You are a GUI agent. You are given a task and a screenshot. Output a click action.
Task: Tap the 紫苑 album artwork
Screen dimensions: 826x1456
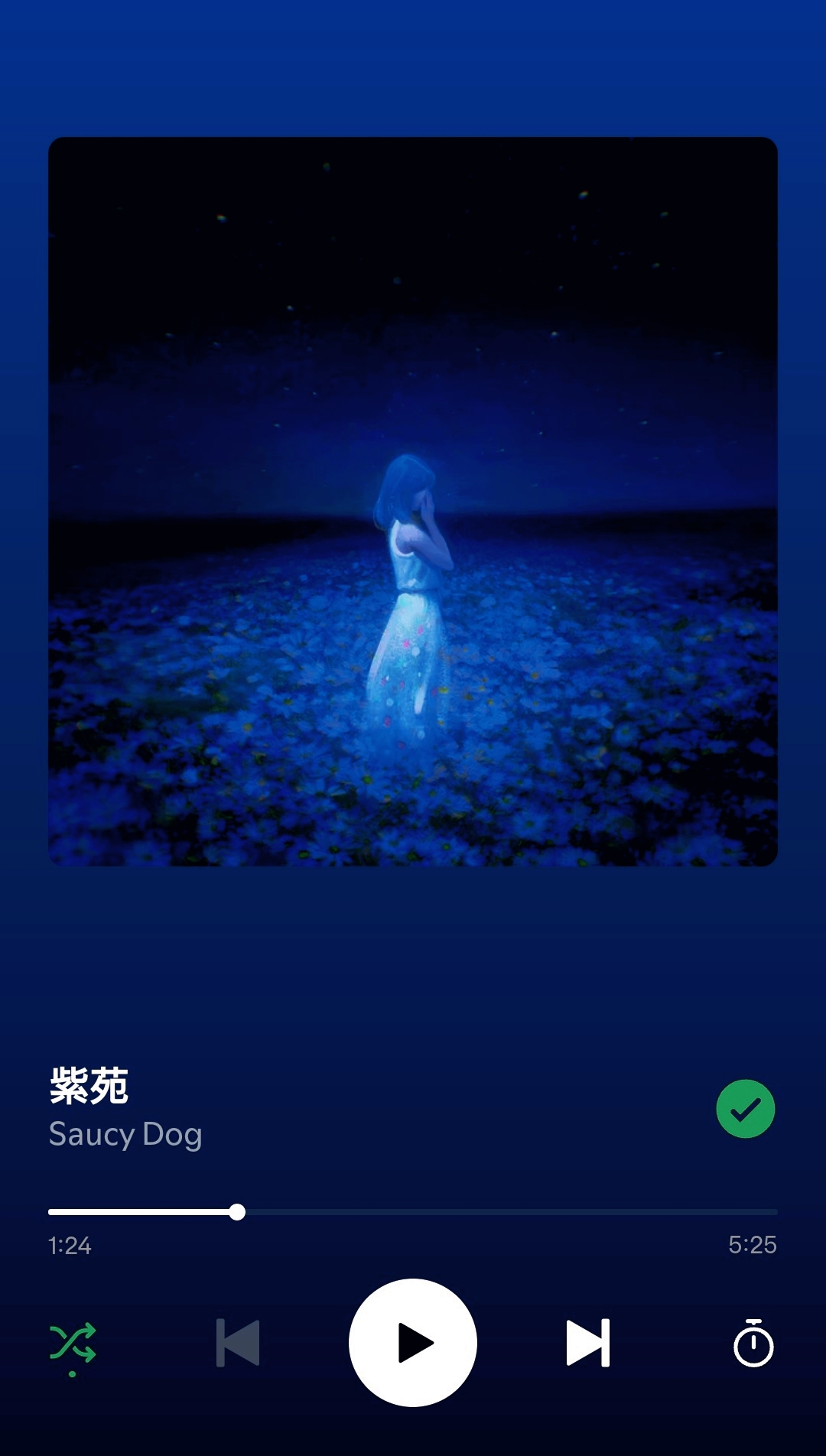pos(413,502)
